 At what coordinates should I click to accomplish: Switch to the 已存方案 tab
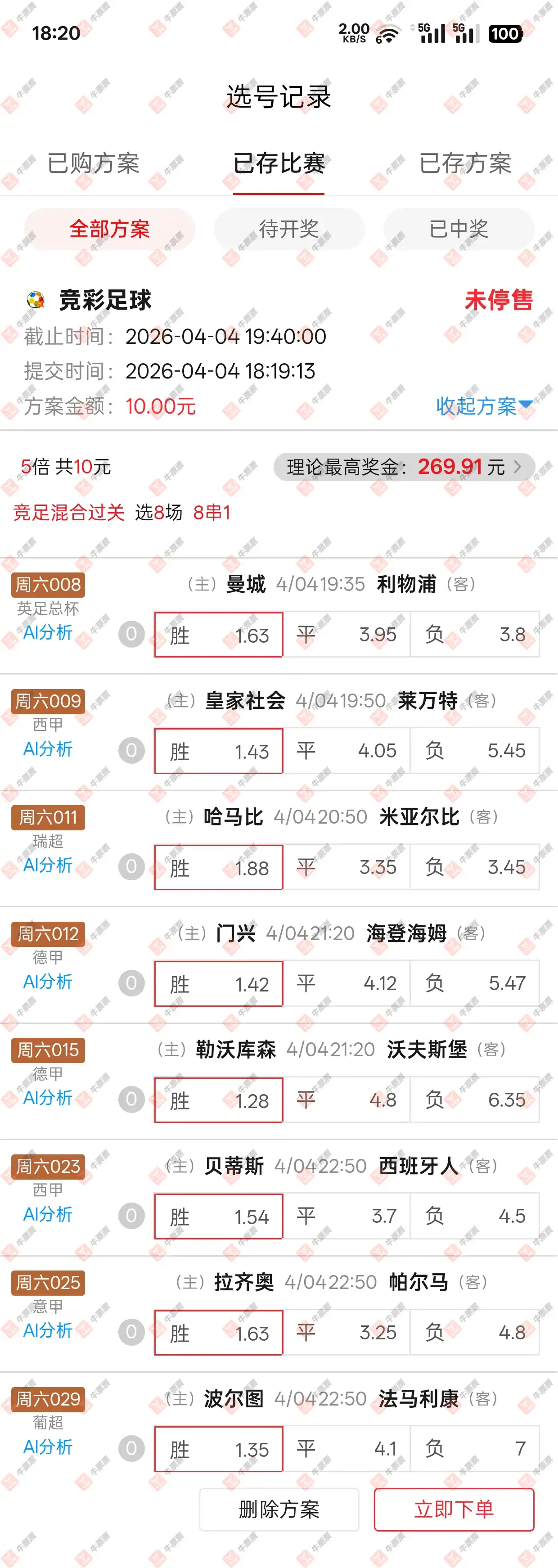tap(465, 163)
